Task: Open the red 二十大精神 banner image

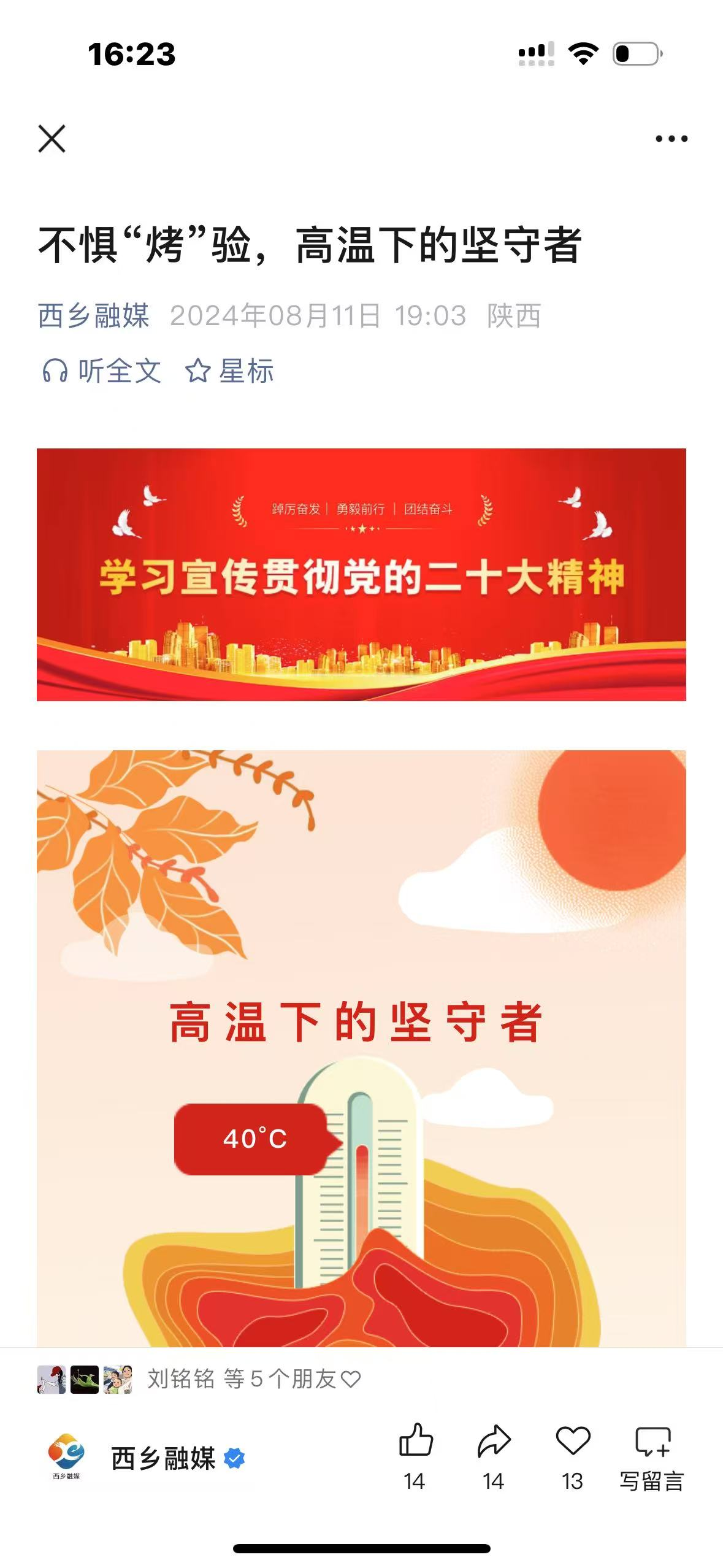Action: point(361,575)
